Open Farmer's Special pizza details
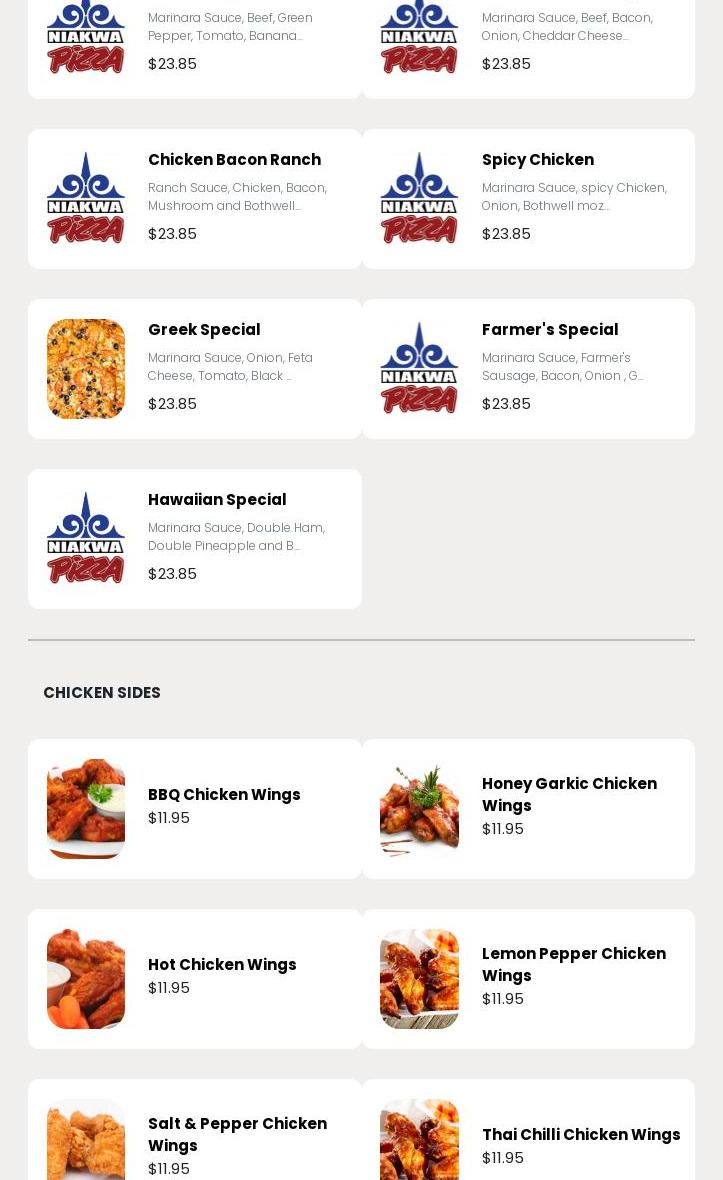The height and width of the screenshot is (1180, 723). [x=528, y=369]
